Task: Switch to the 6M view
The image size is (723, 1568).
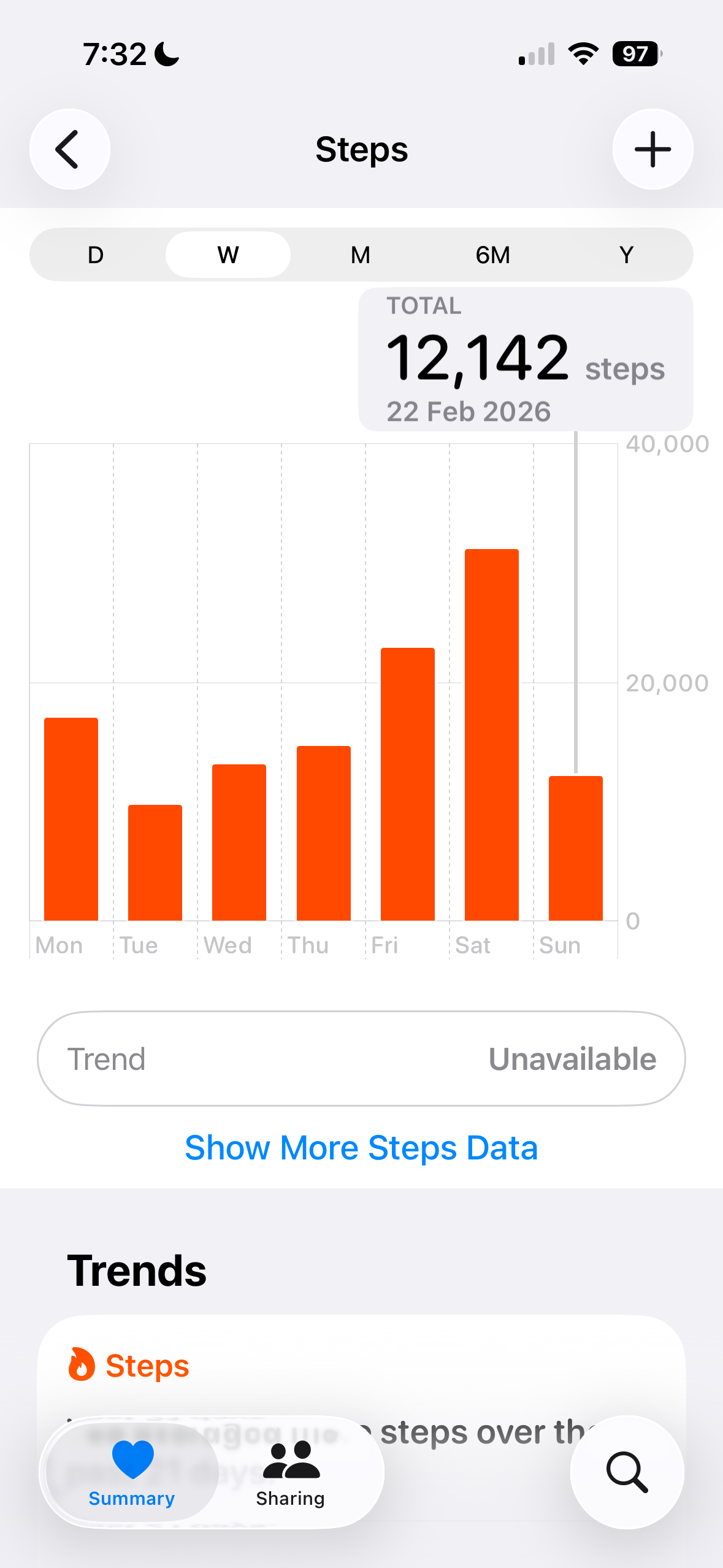Action: (492, 255)
